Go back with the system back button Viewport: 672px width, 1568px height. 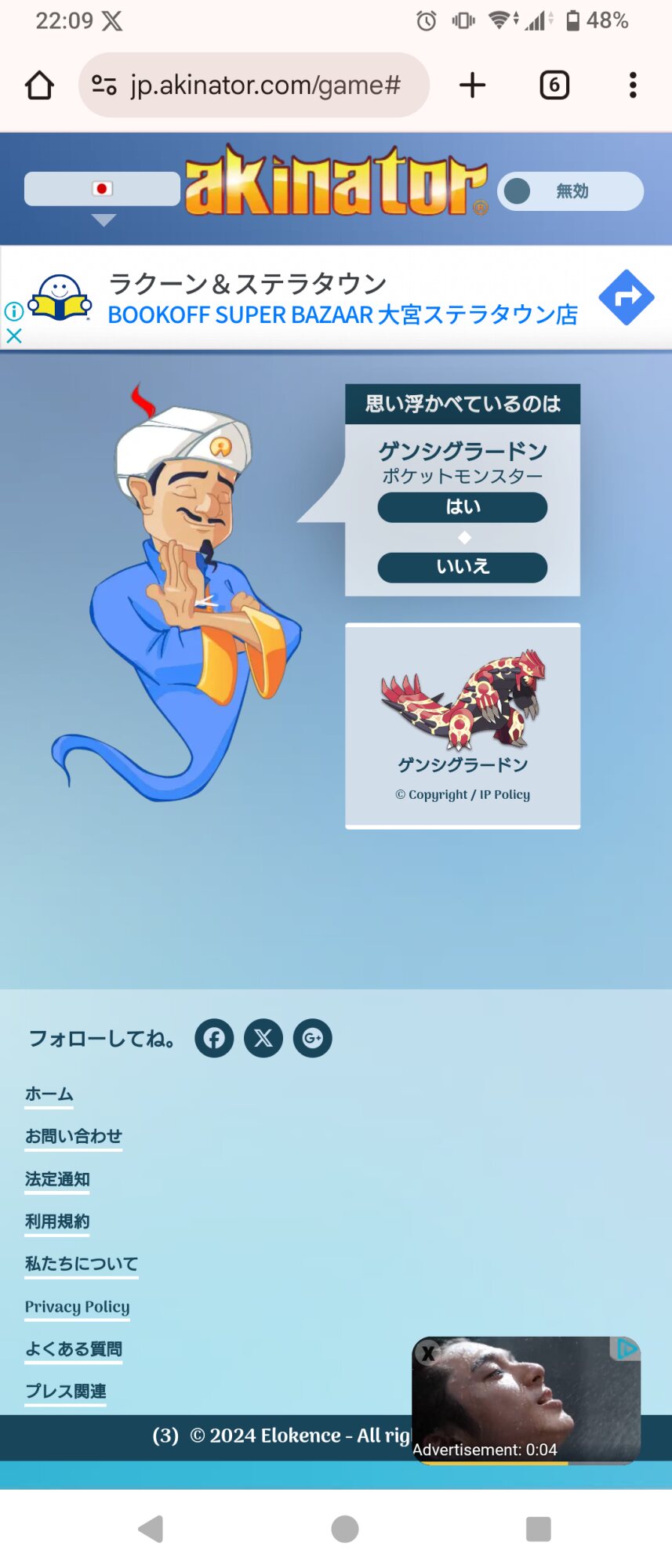[x=150, y=1529]
